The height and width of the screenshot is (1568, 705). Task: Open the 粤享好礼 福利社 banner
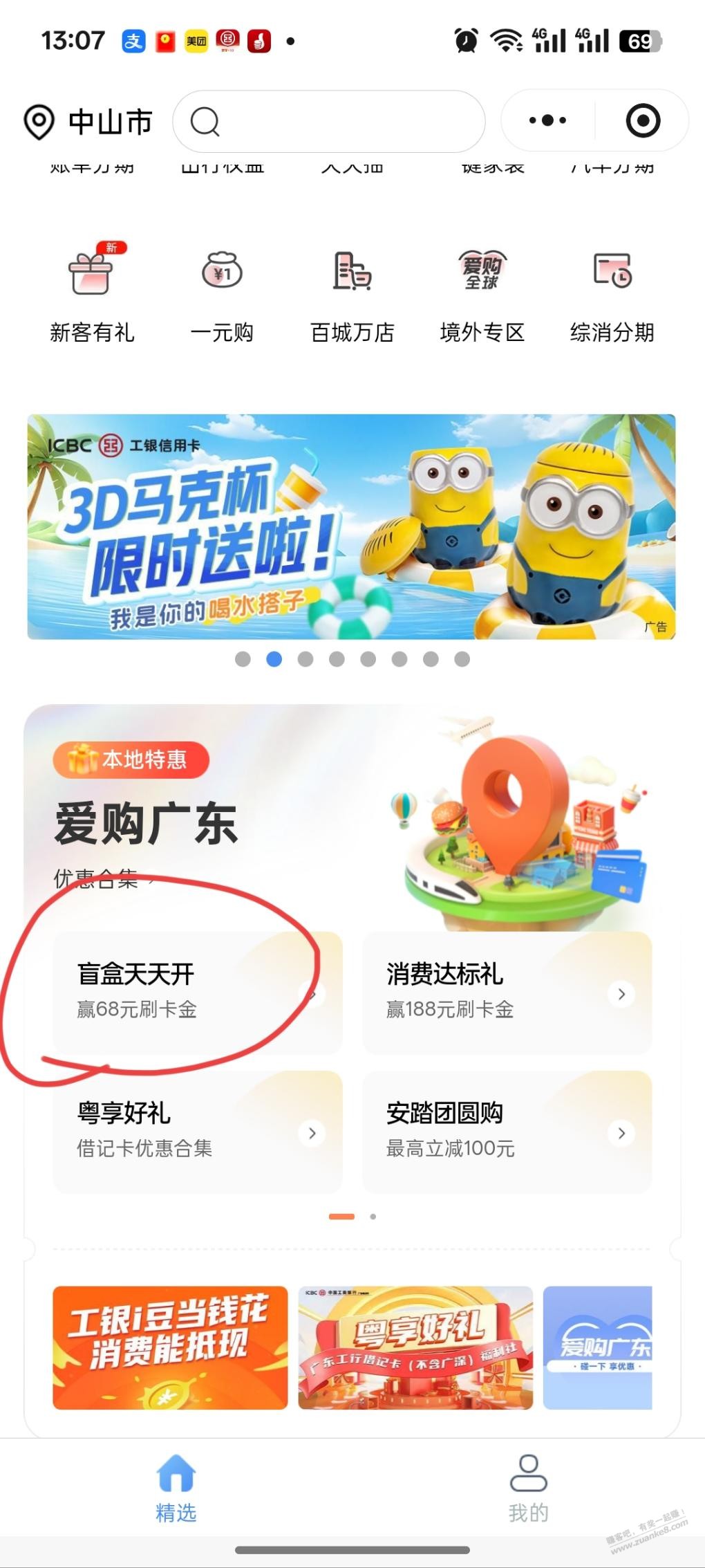pyautogui.click(x=415, y=1347)
